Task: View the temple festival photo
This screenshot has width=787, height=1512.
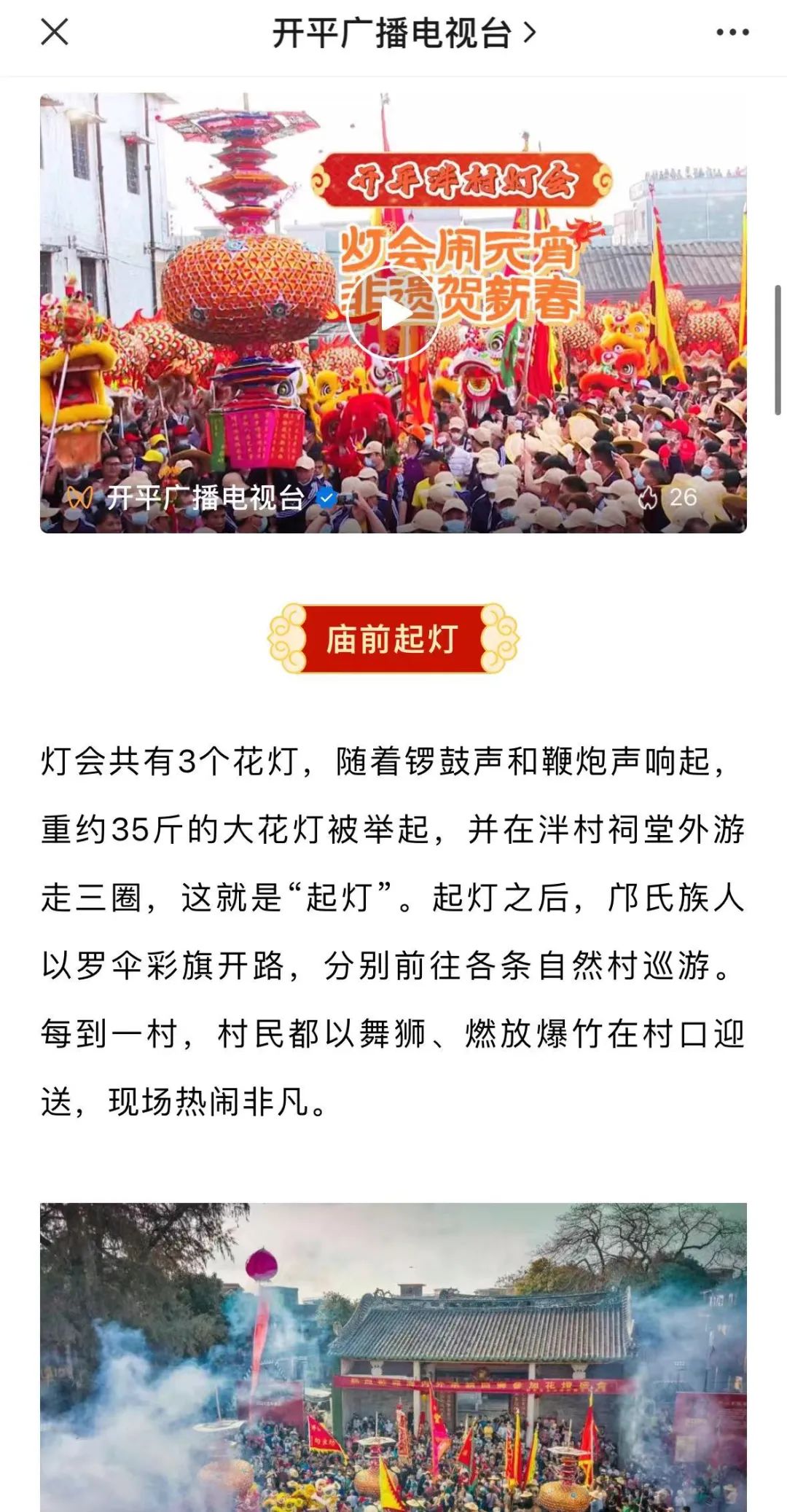Action: tap(393, 1357)
